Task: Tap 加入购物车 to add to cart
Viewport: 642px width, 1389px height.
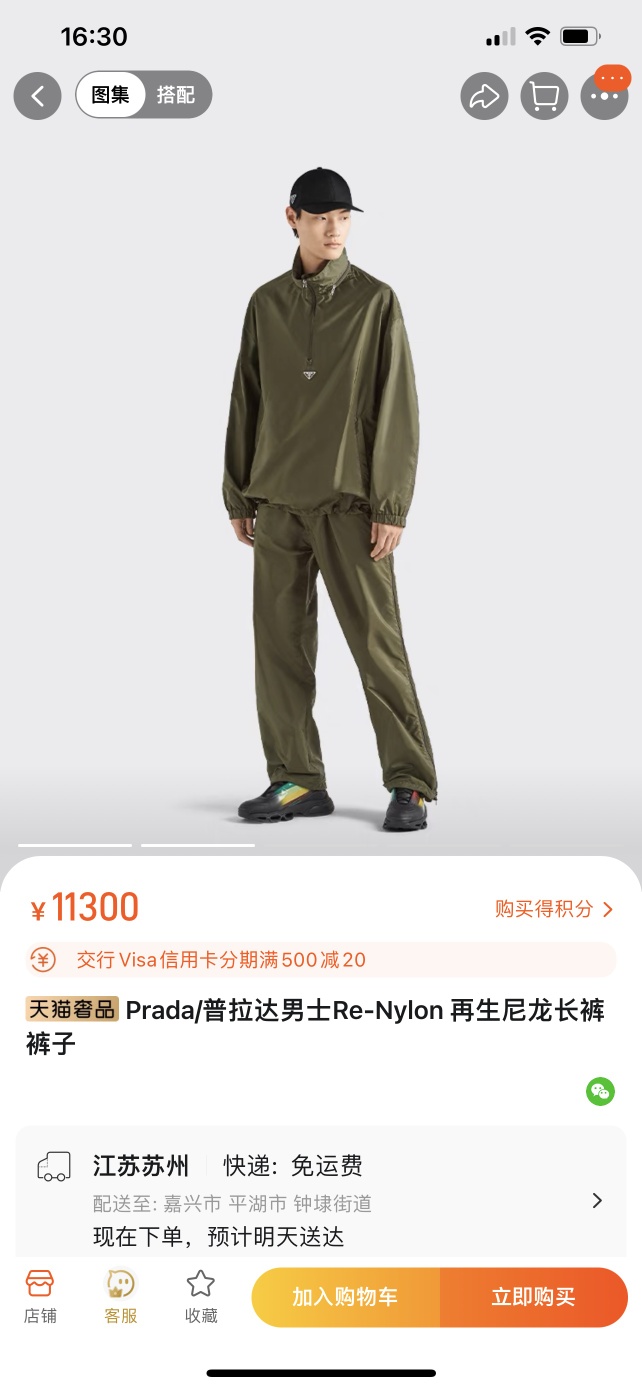Action: (345, 1297)
